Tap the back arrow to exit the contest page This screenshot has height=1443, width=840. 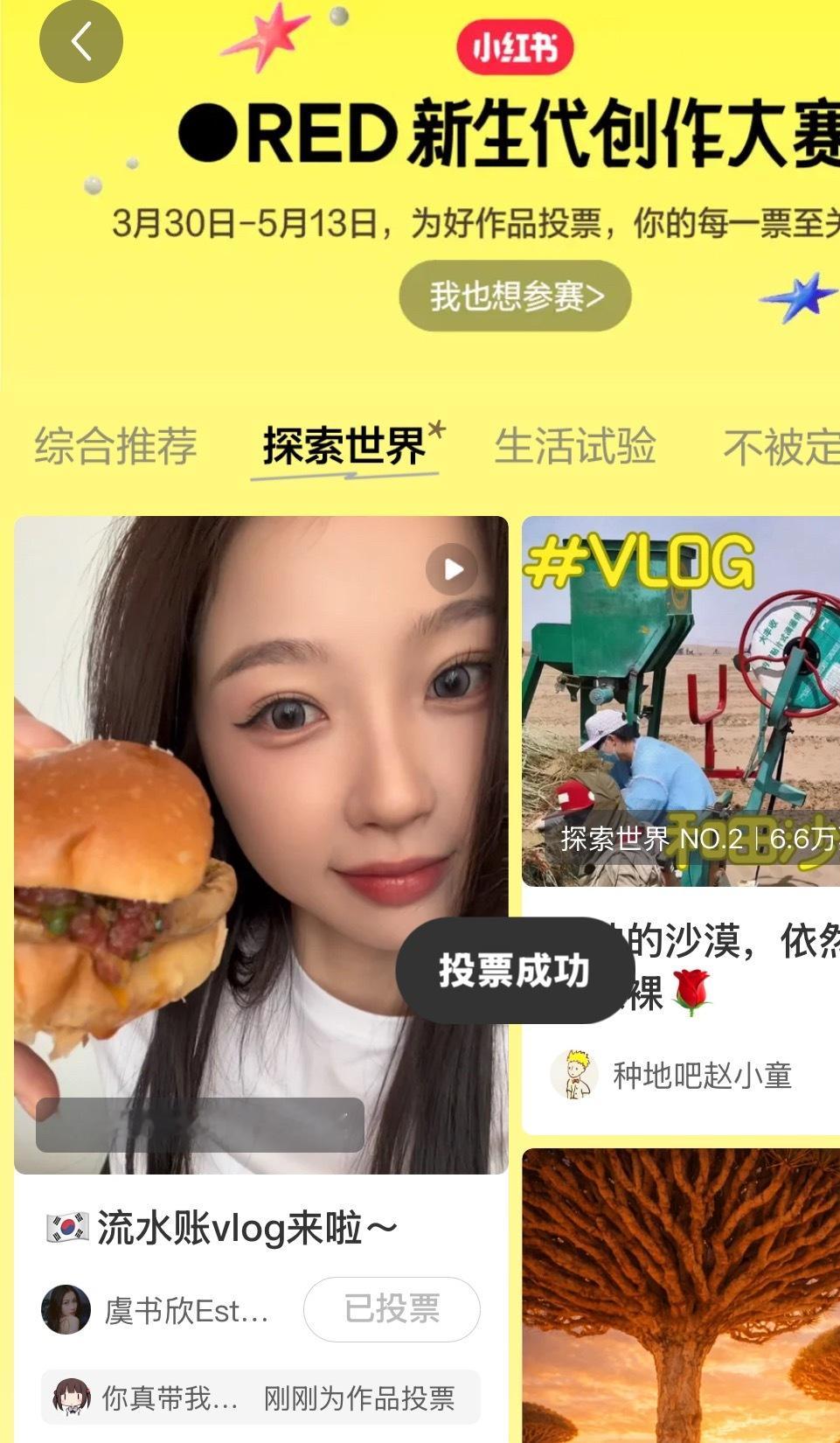83,43
